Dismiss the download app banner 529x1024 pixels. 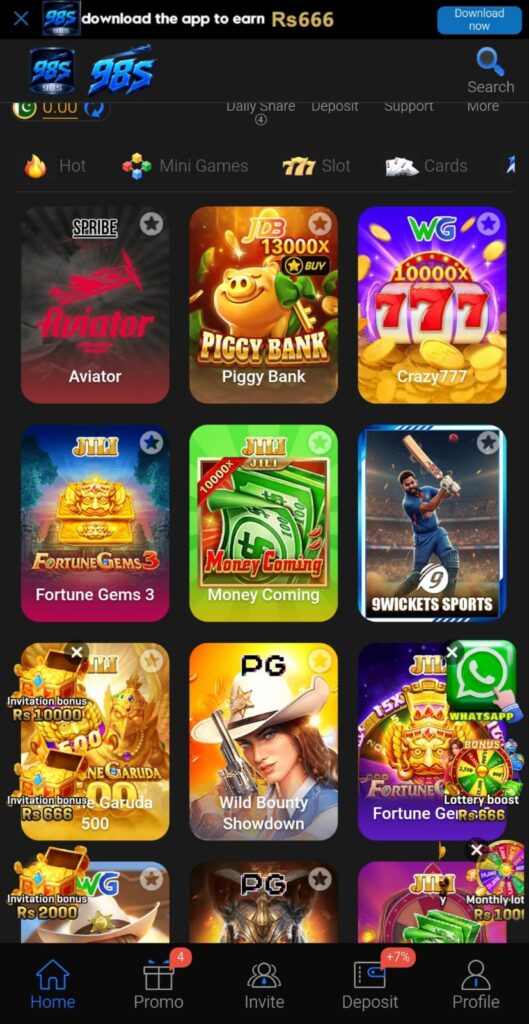click(21, 18)
